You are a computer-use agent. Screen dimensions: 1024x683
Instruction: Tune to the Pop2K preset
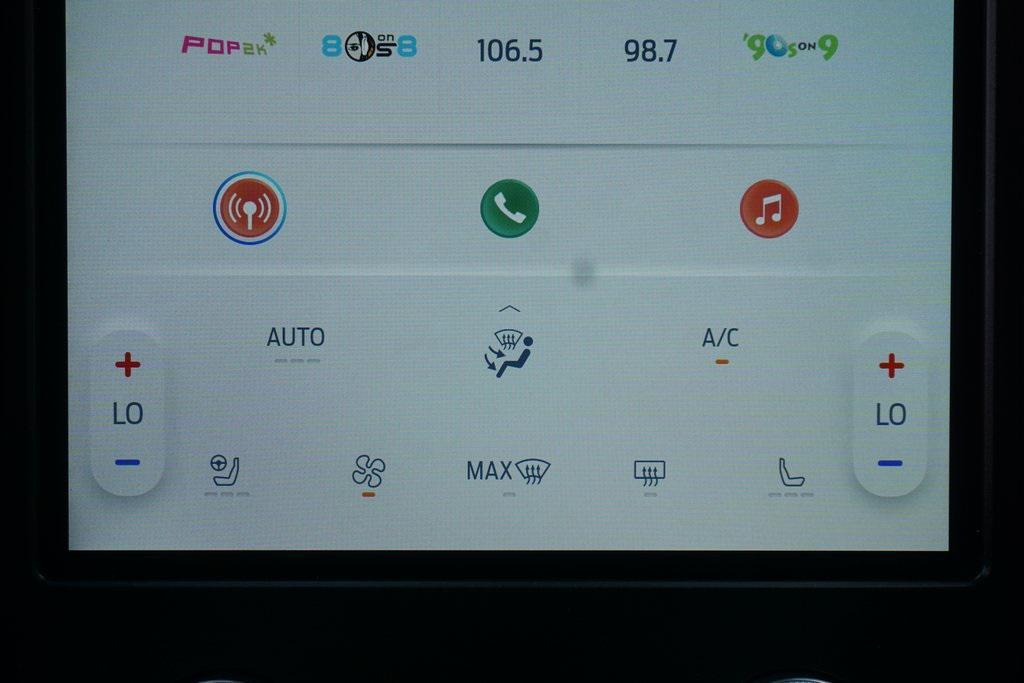click(228, 45)
